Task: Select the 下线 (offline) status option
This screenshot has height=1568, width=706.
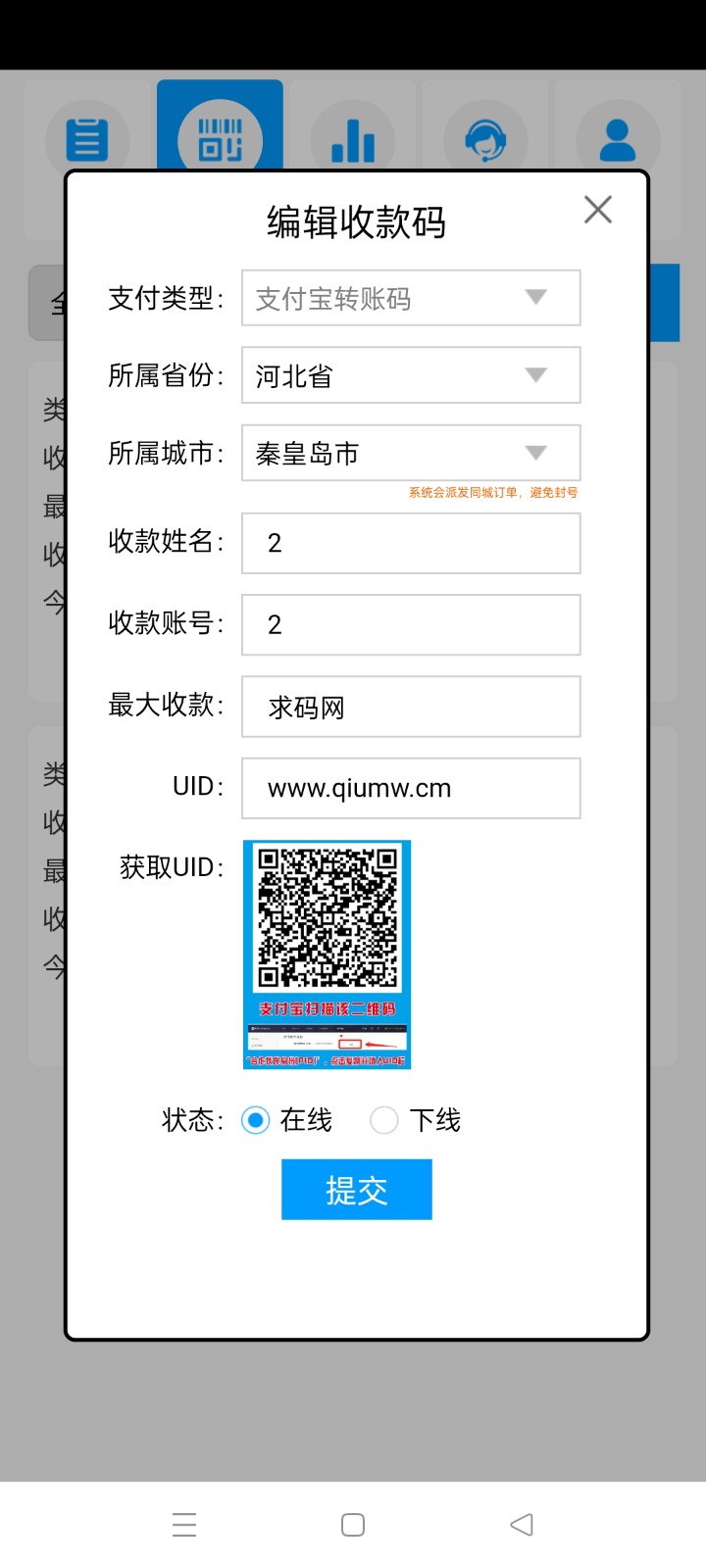Action: 383,1119
